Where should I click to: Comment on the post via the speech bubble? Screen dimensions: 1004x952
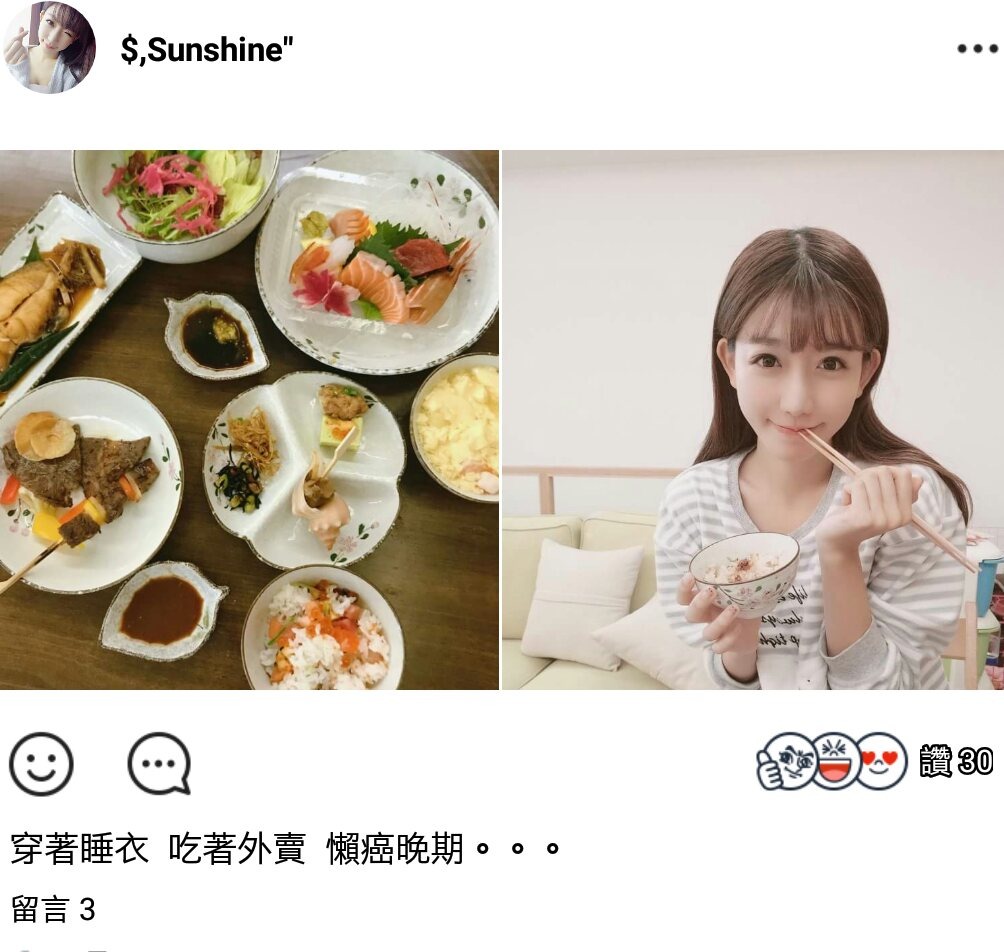159,764
